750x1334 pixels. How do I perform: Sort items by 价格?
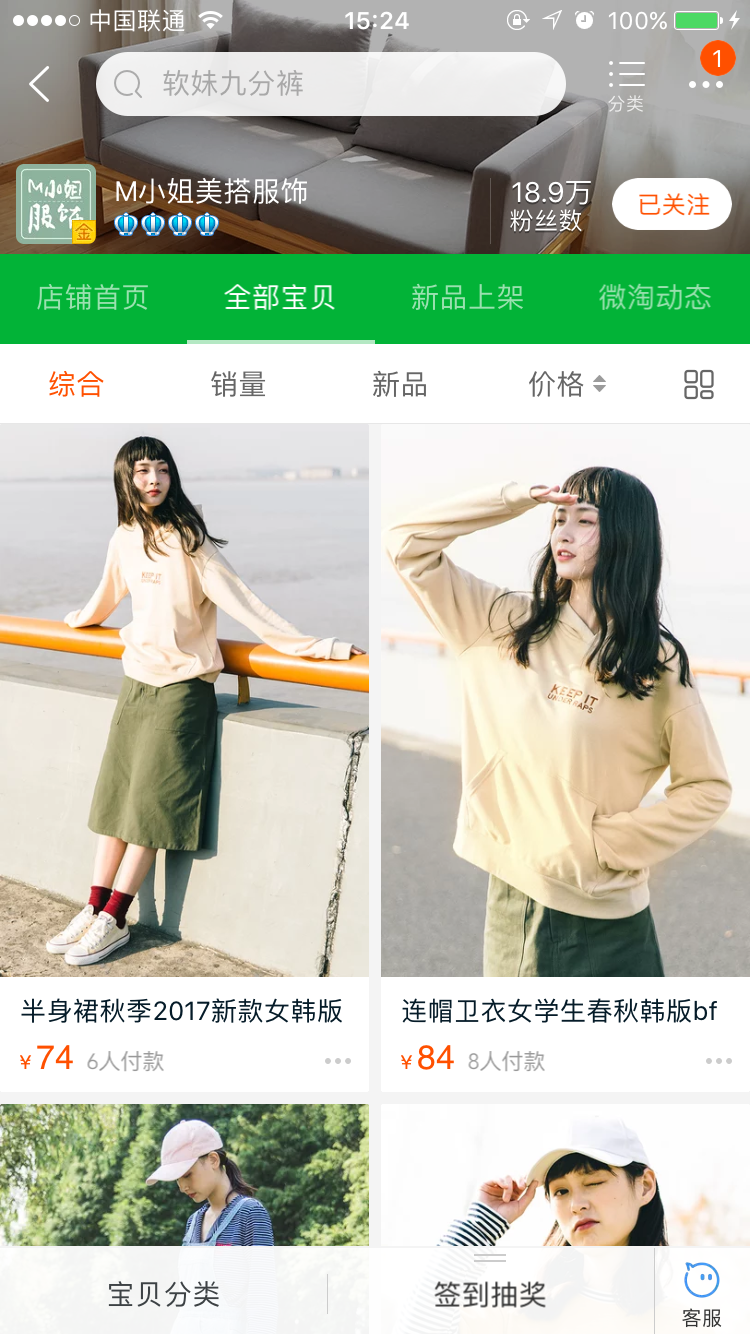[566, 384]
